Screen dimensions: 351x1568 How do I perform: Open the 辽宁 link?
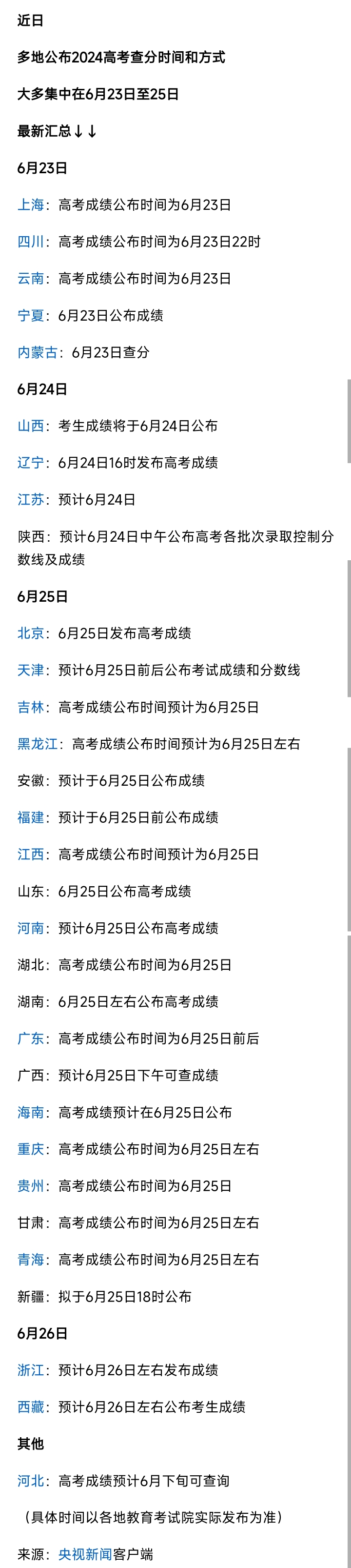point(30,463)
